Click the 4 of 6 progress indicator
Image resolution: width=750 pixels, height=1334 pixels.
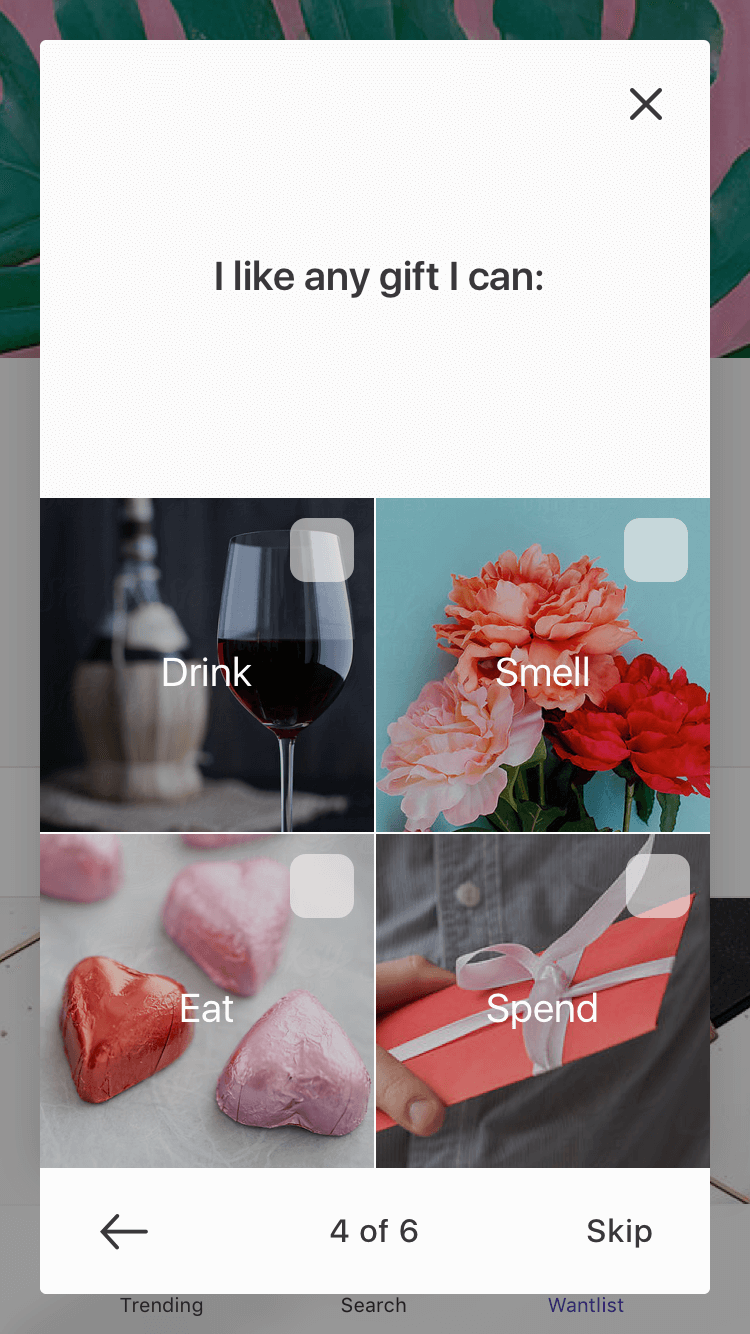[x=373, y=1231]
